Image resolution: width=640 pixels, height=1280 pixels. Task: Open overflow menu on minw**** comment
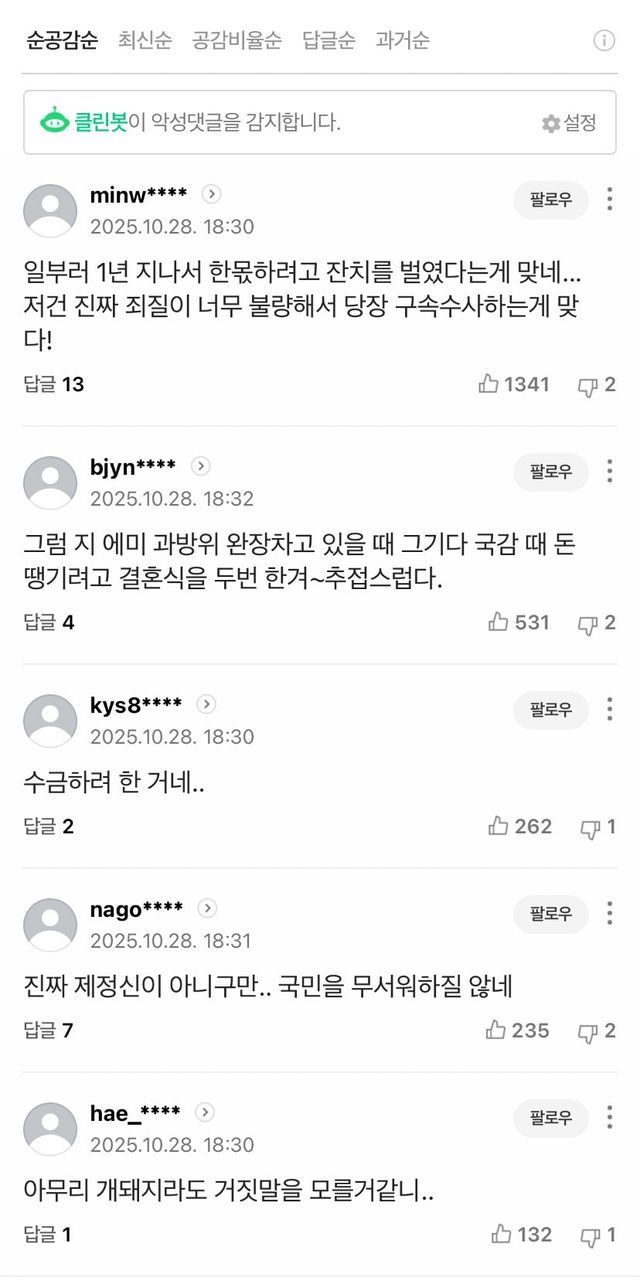609,199
